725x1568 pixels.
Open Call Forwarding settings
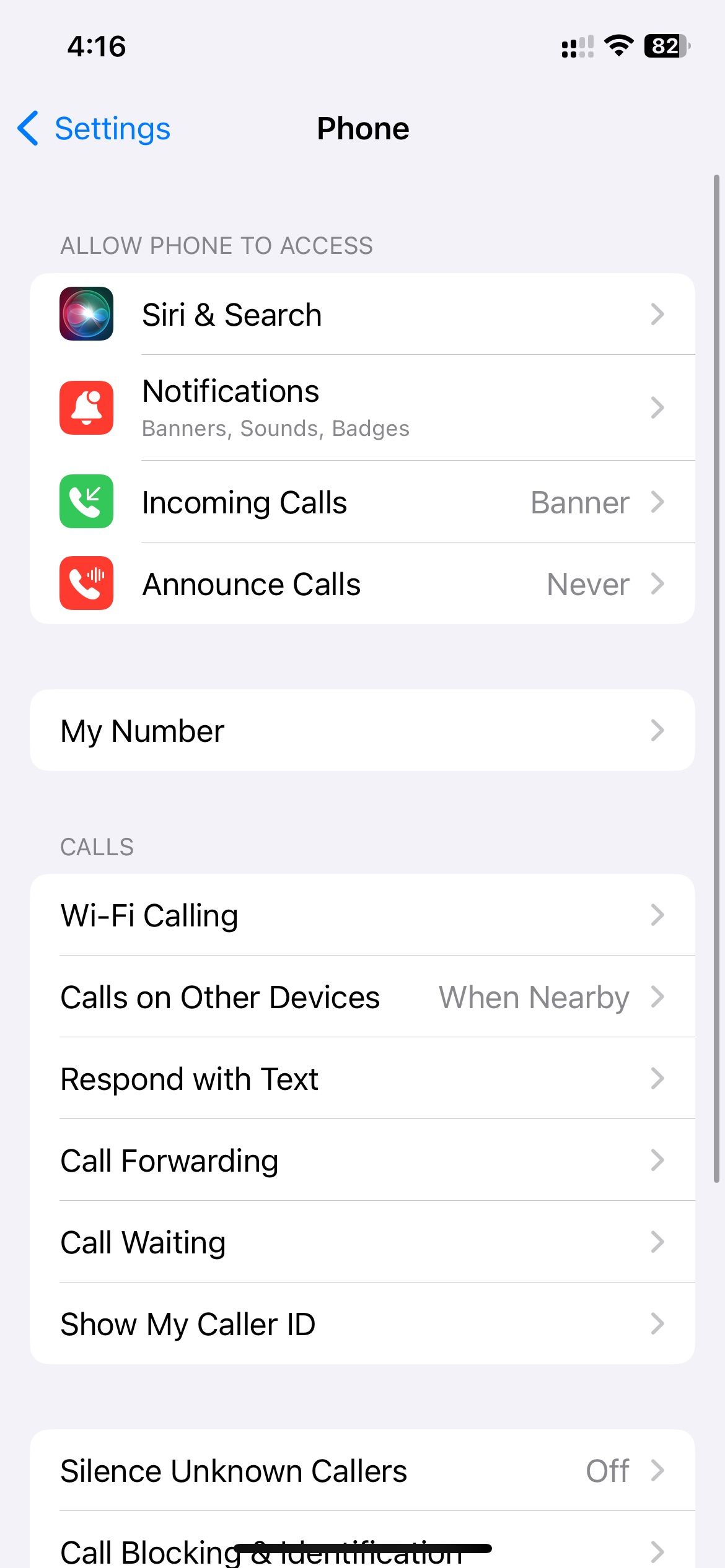click(x=362, y=1161)
